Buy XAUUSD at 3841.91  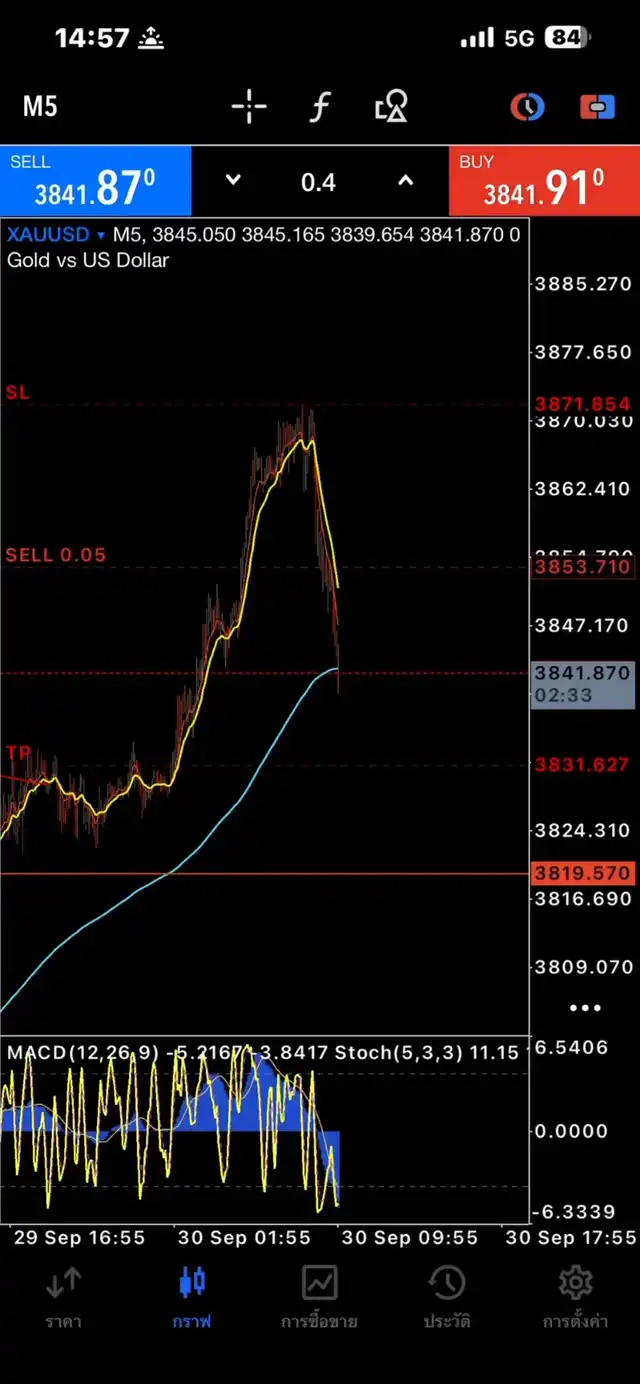(544, 181)
